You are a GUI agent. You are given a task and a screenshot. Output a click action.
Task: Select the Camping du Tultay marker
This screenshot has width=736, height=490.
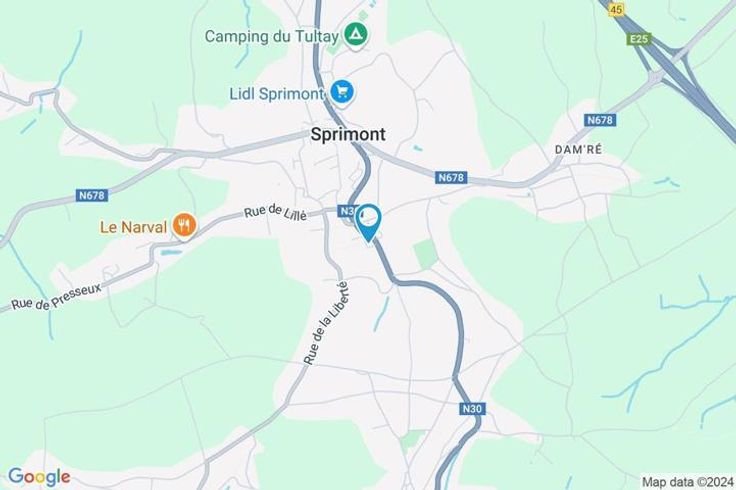tap(355, 36)
